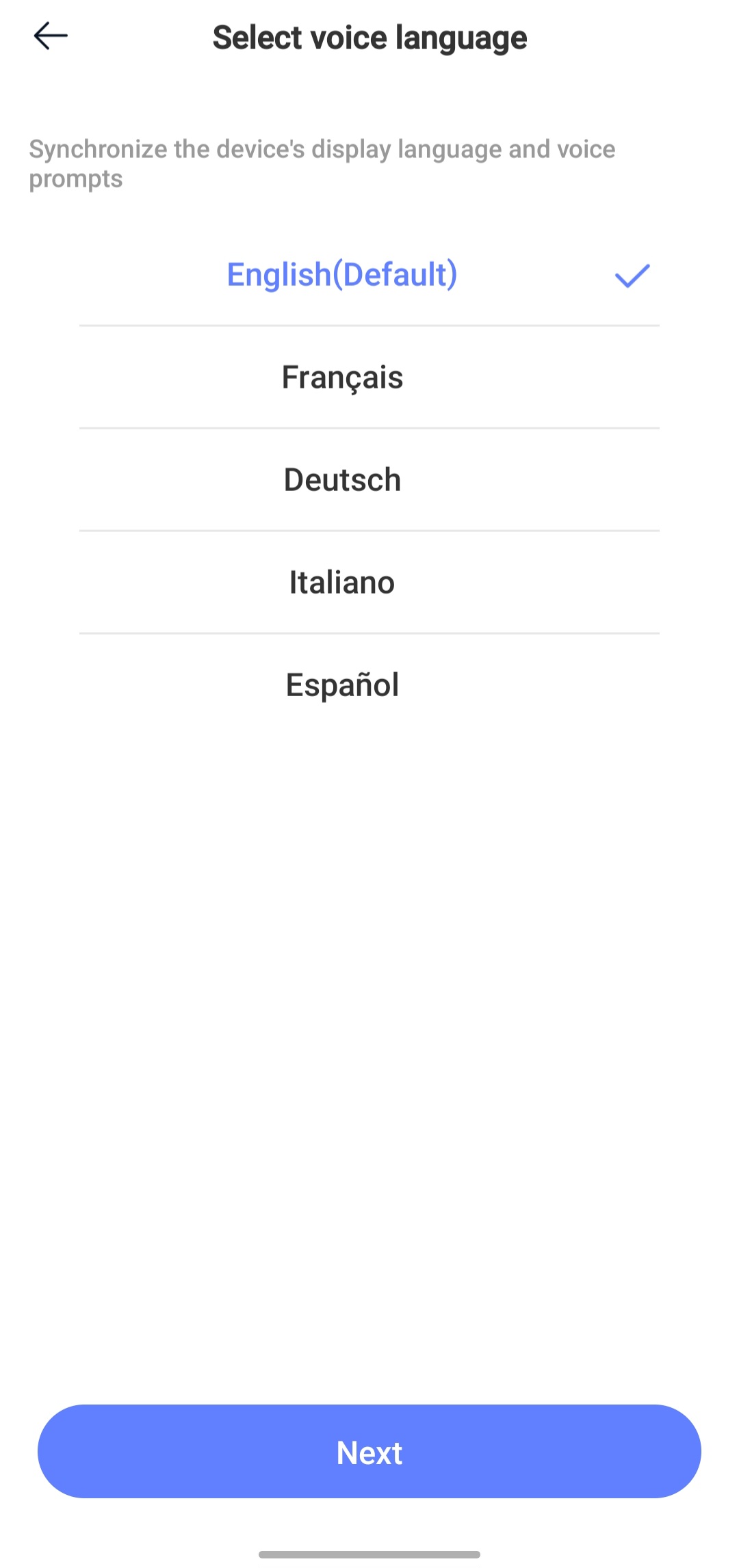739x1568 pixels.
Task: Tap the Next button to continue
Action: click(369, 1452)
